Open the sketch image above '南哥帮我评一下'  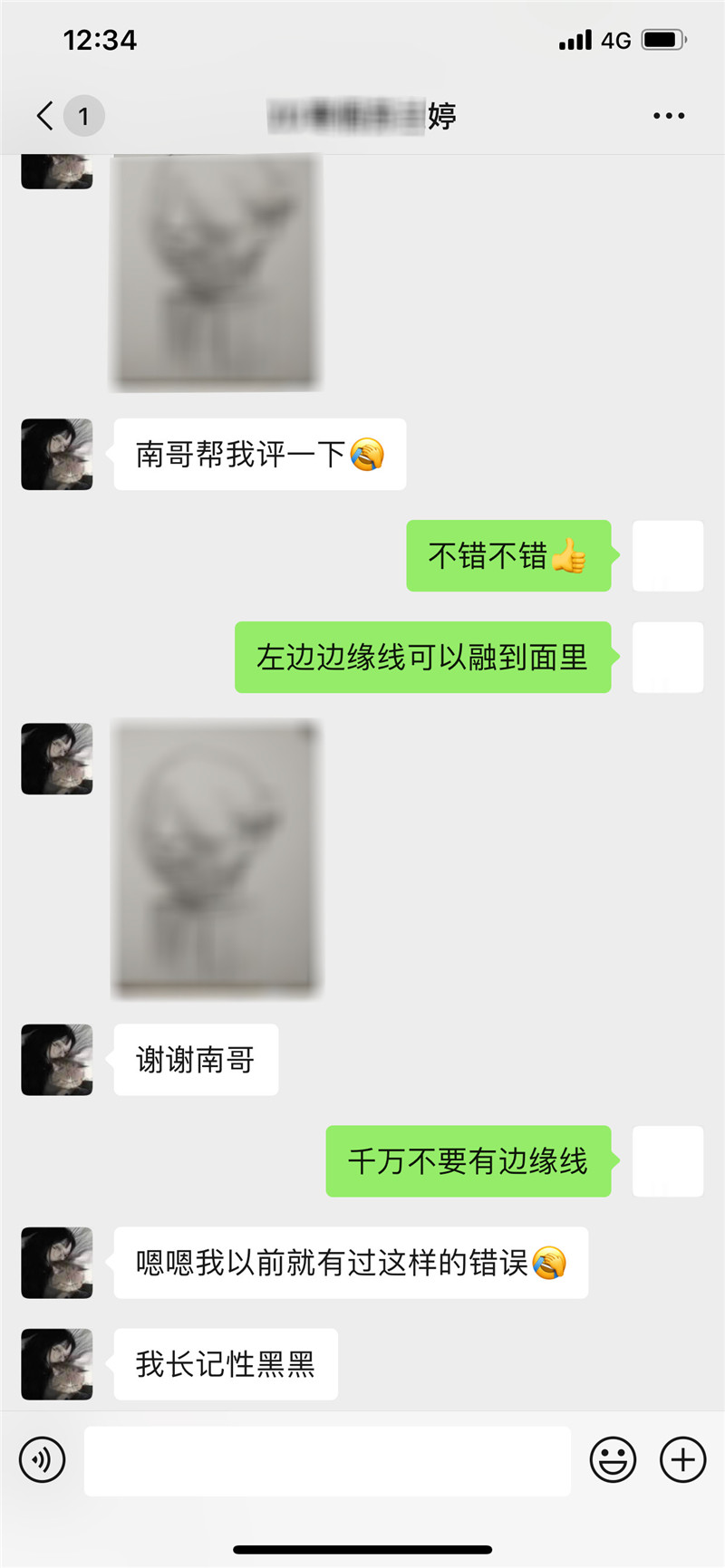click(216, 272)
